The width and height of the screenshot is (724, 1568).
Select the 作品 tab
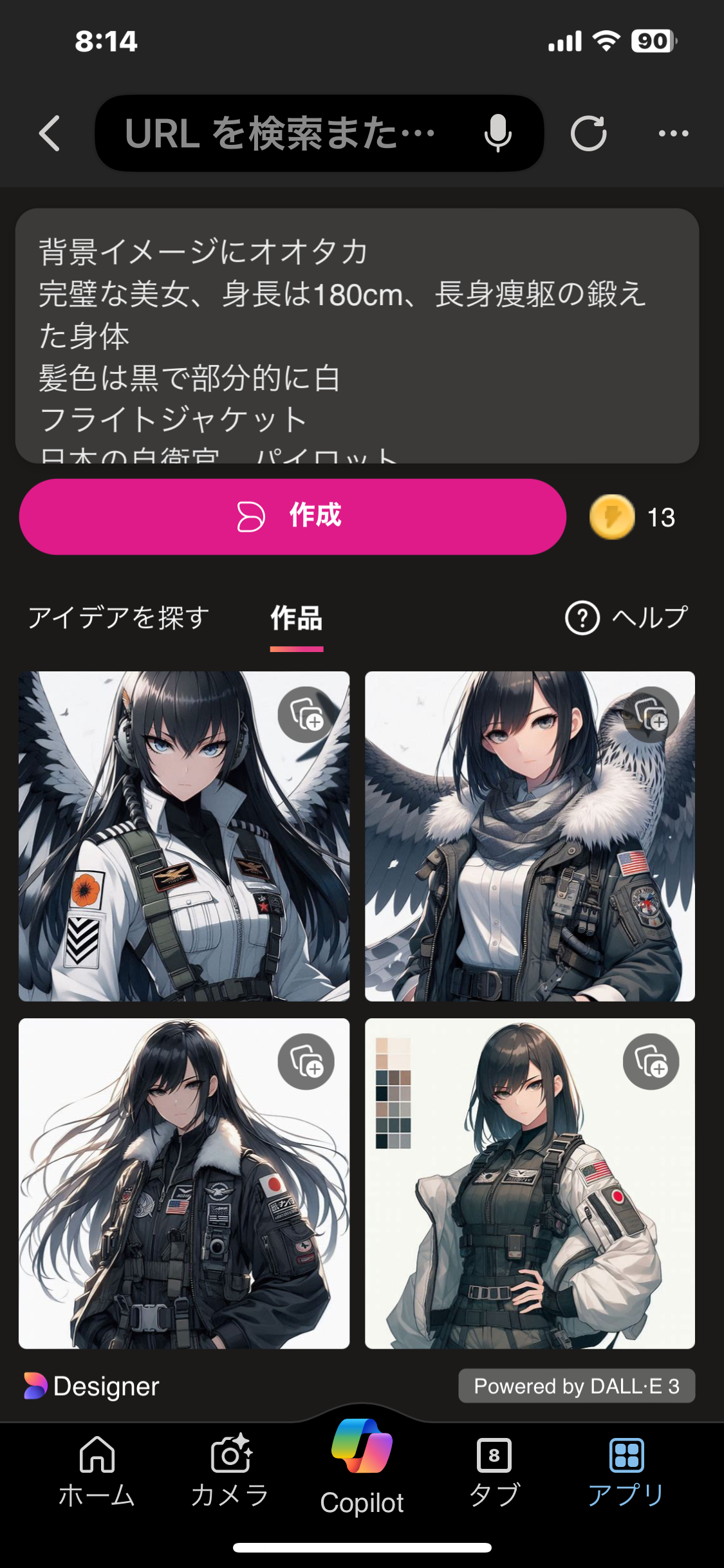297,619
